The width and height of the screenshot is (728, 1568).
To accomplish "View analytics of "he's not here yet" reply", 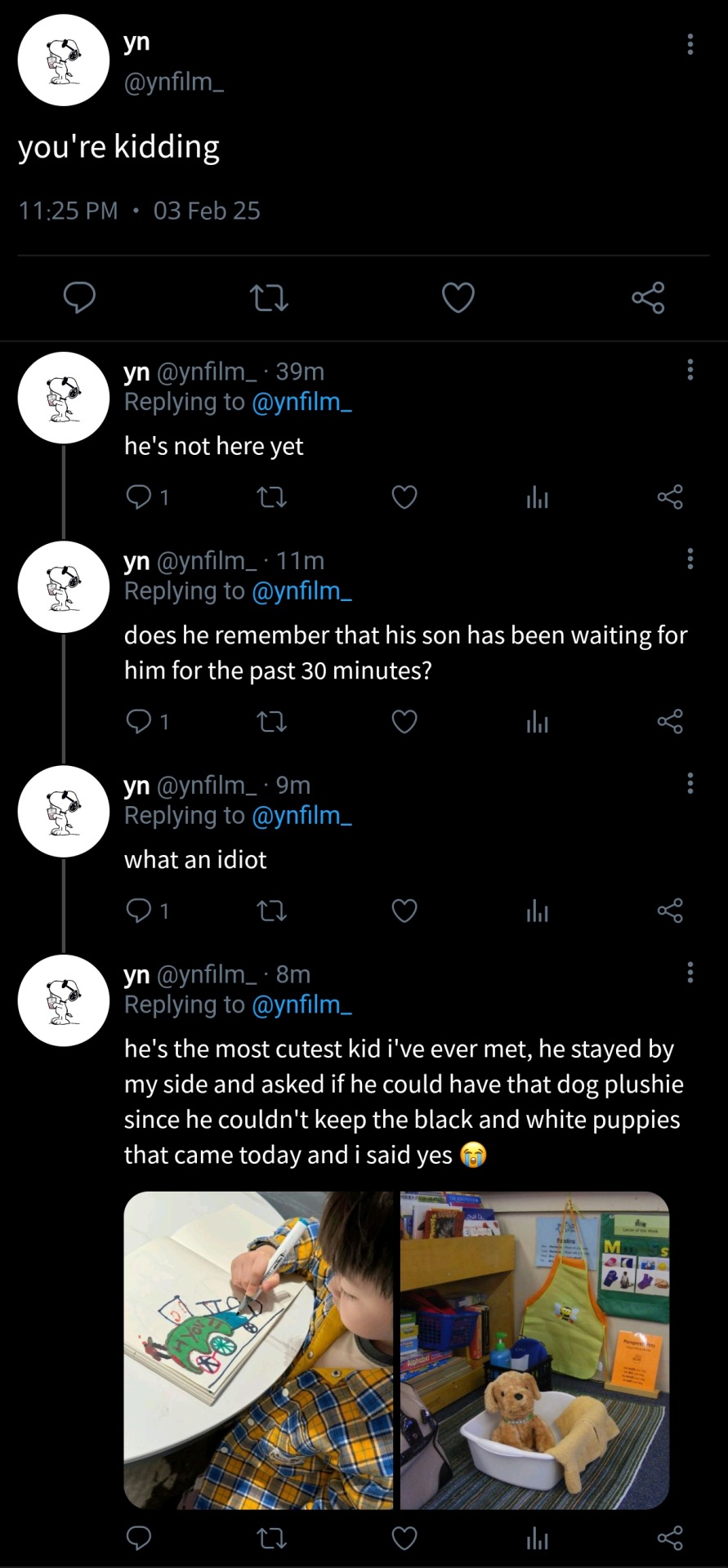I will (537, 497).
